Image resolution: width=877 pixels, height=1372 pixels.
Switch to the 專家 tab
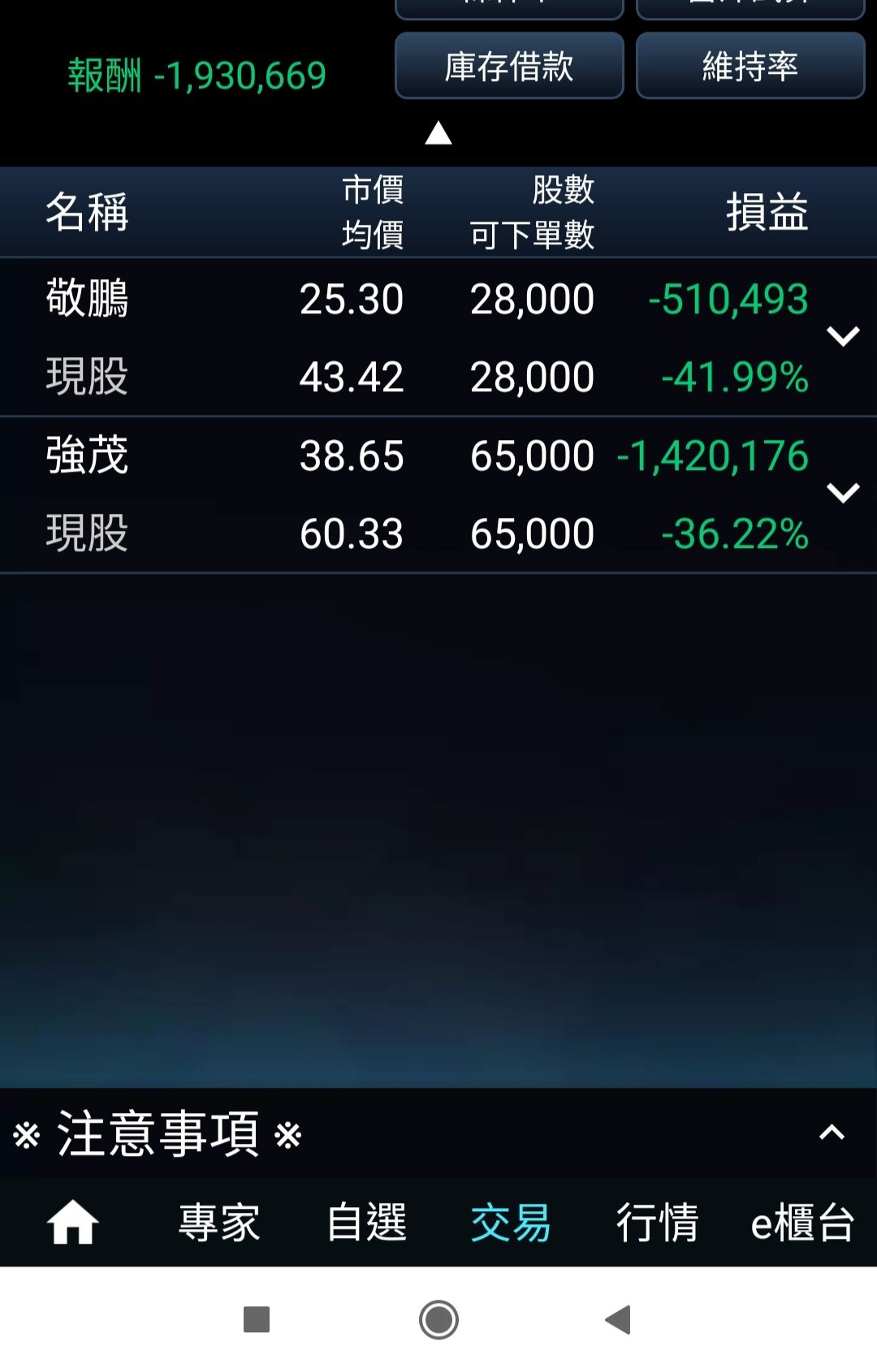point(219,1223)
